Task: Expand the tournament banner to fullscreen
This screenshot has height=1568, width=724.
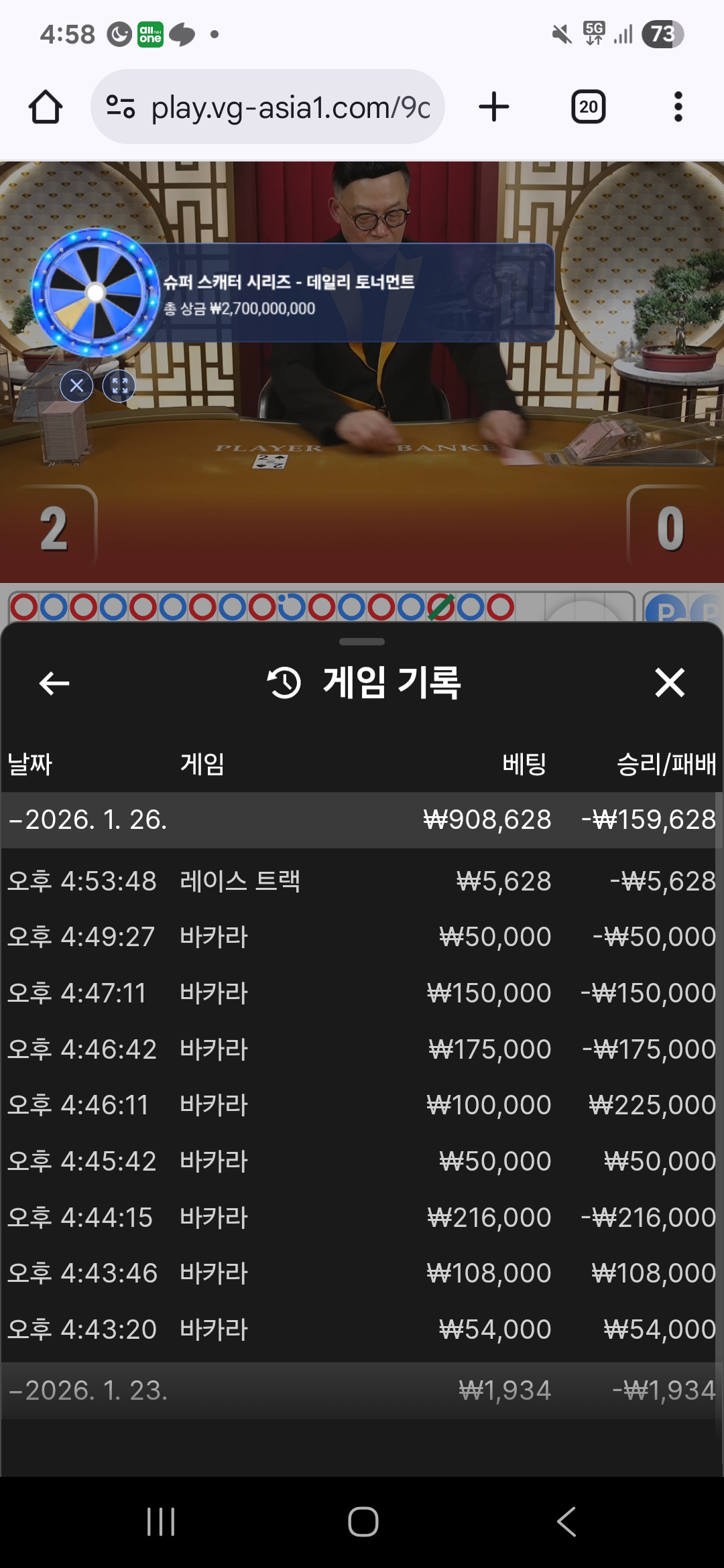Action: [x=119, y=385]
